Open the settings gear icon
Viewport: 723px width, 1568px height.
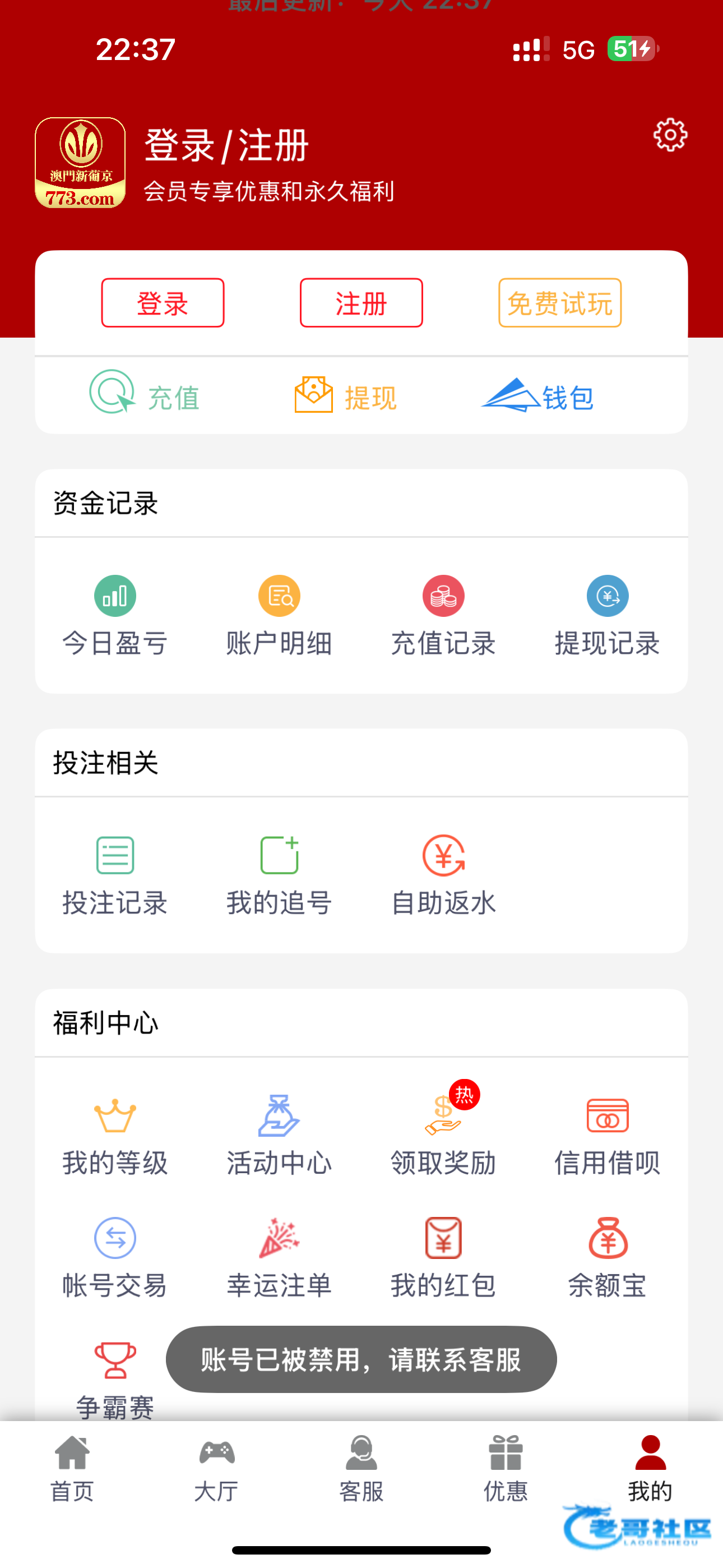pyautogui.click(x=670, y=135)
